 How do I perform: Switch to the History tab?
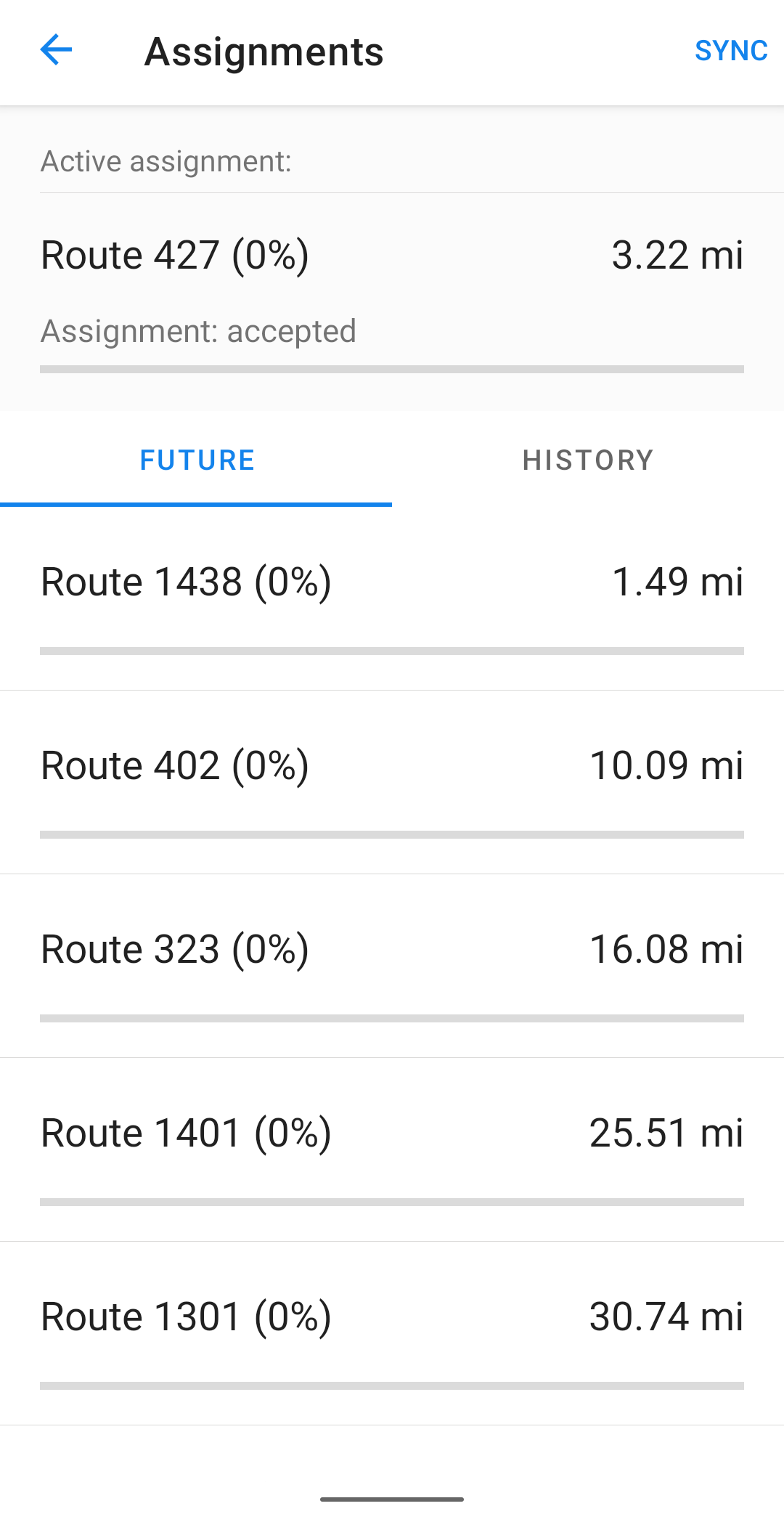tap(588, 460)
